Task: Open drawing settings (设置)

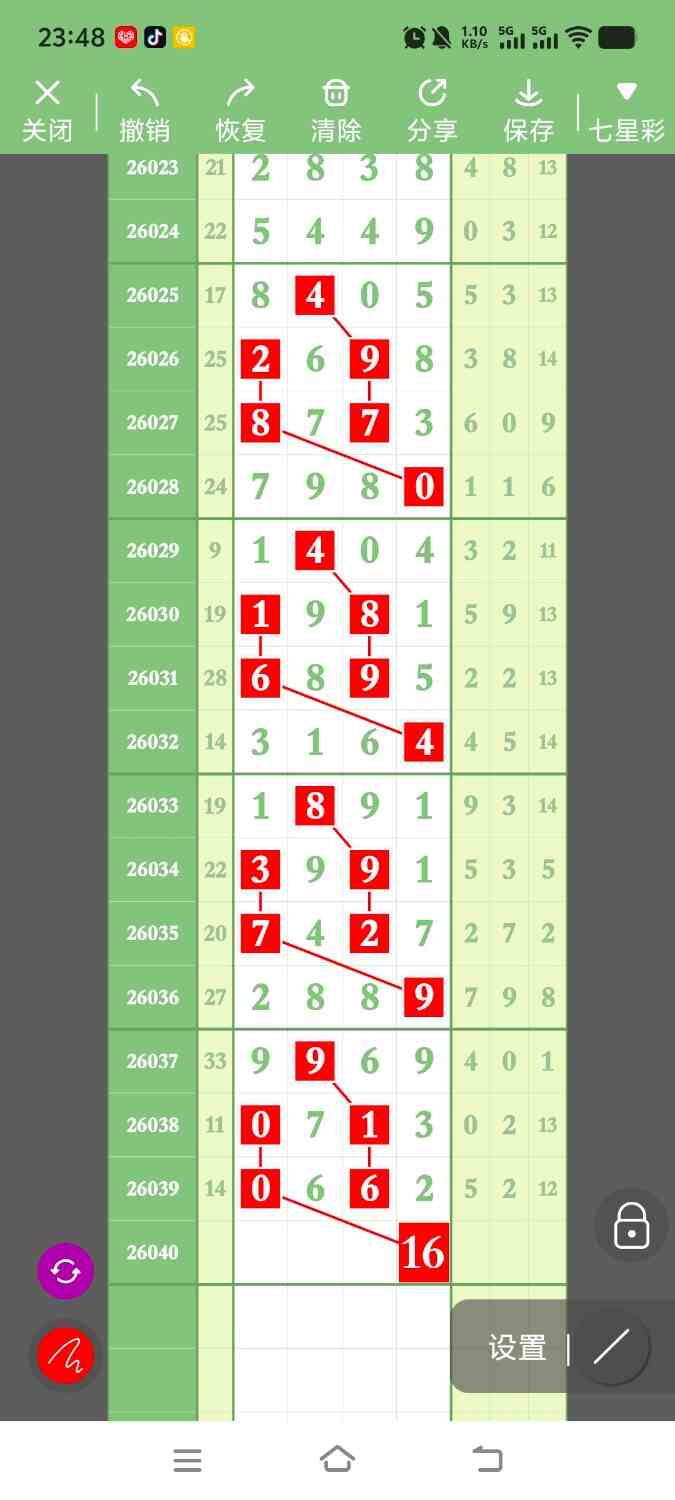Action: tap(517, 1348)
